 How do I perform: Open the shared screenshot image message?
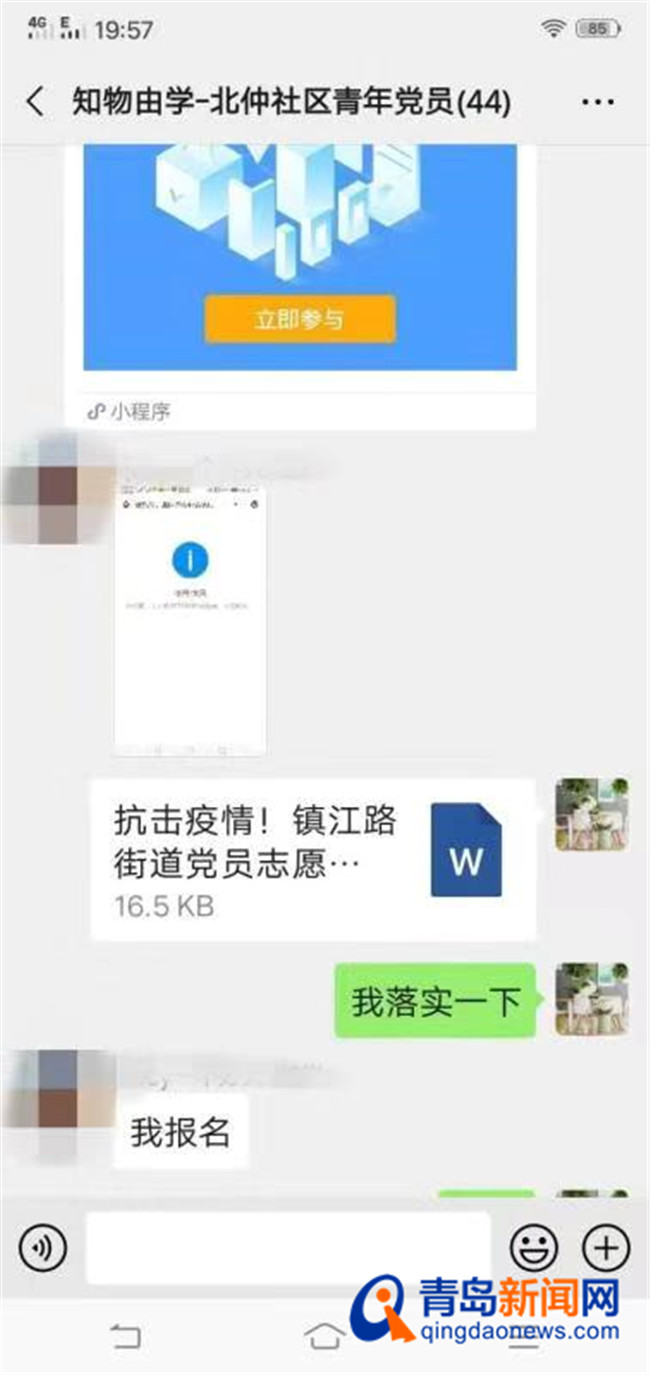click(190, 621)
